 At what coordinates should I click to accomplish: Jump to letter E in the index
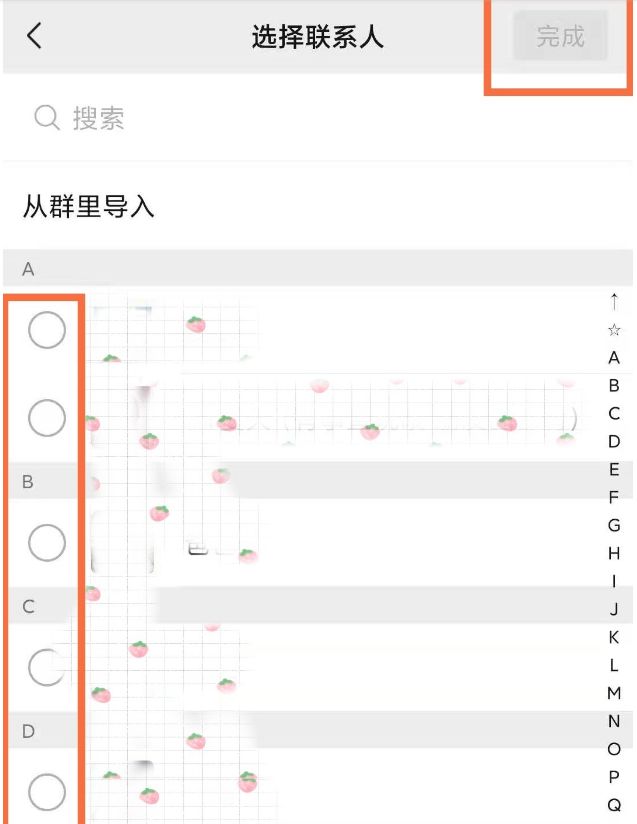614,469
